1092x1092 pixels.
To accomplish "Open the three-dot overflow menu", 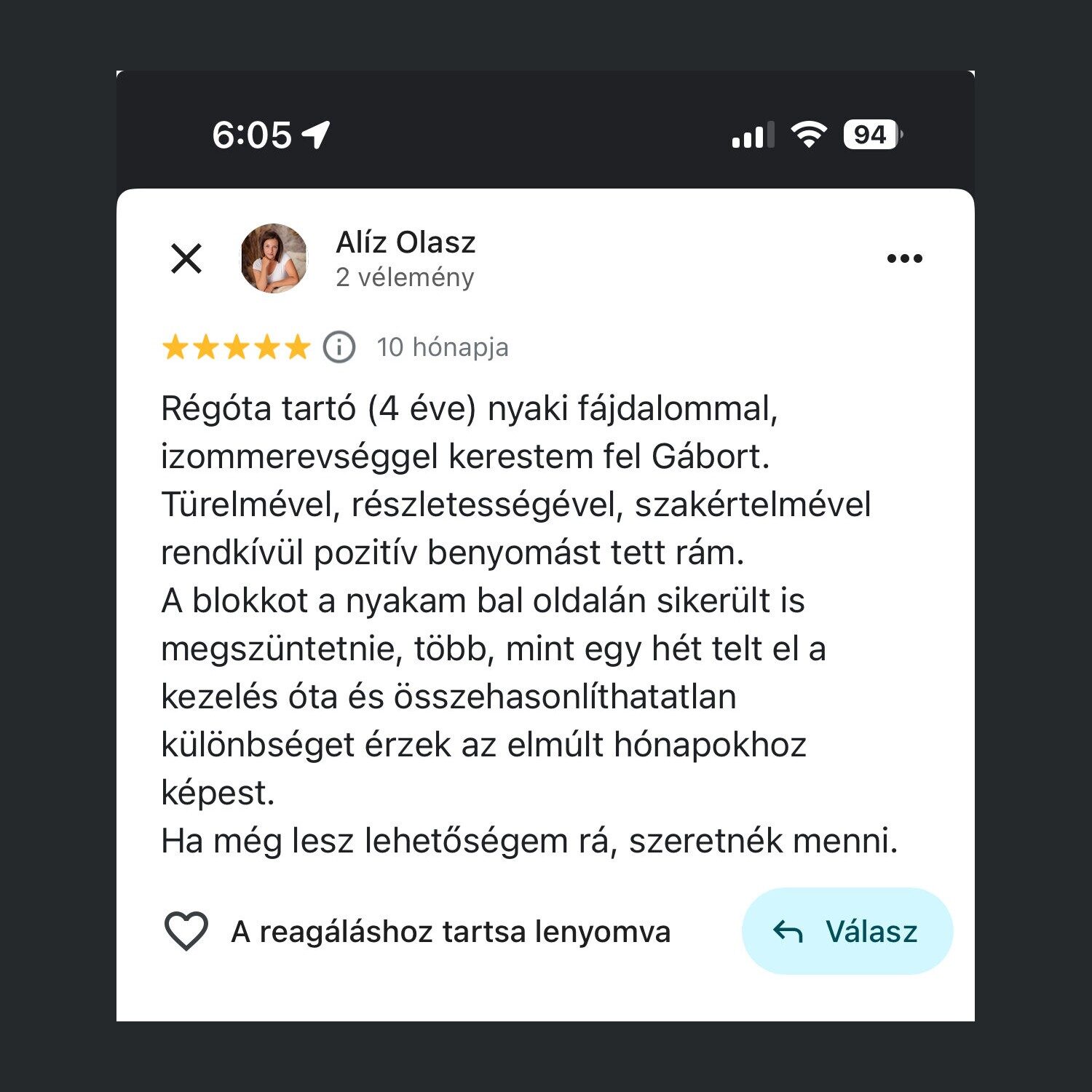I will click(904, 258).
